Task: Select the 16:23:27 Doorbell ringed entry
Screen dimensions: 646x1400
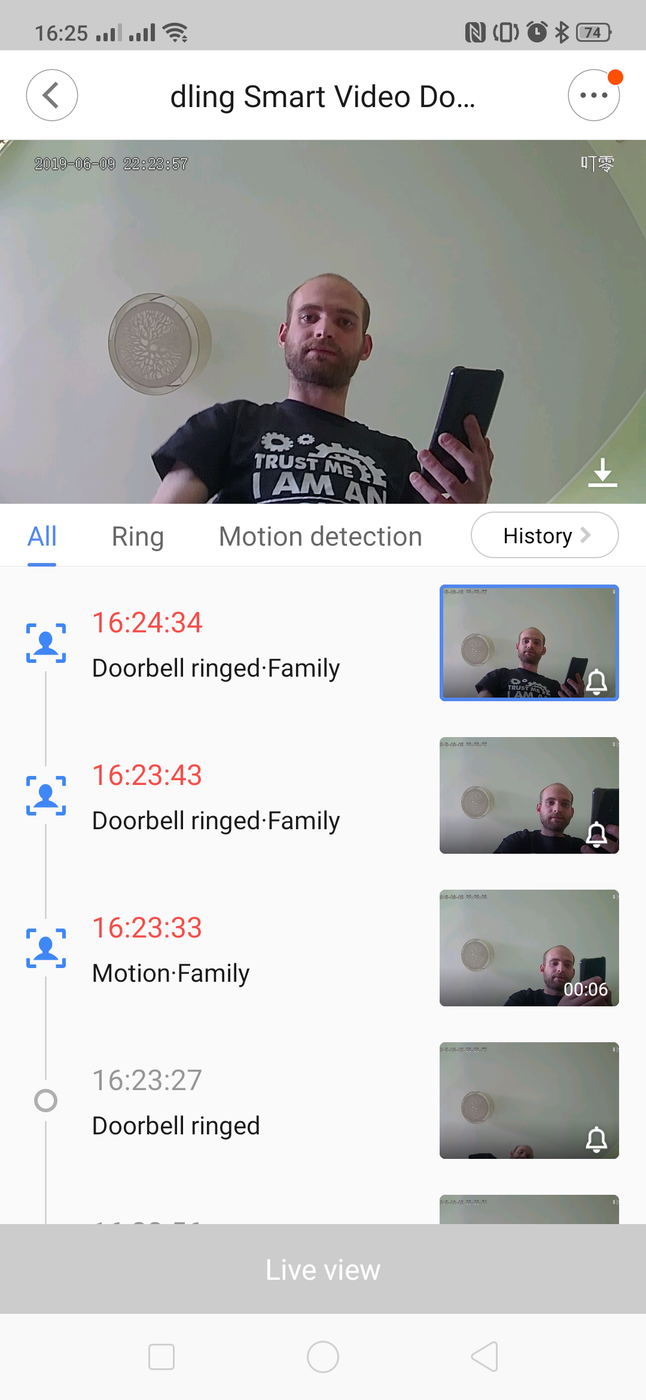Action: coord(176,1102)
